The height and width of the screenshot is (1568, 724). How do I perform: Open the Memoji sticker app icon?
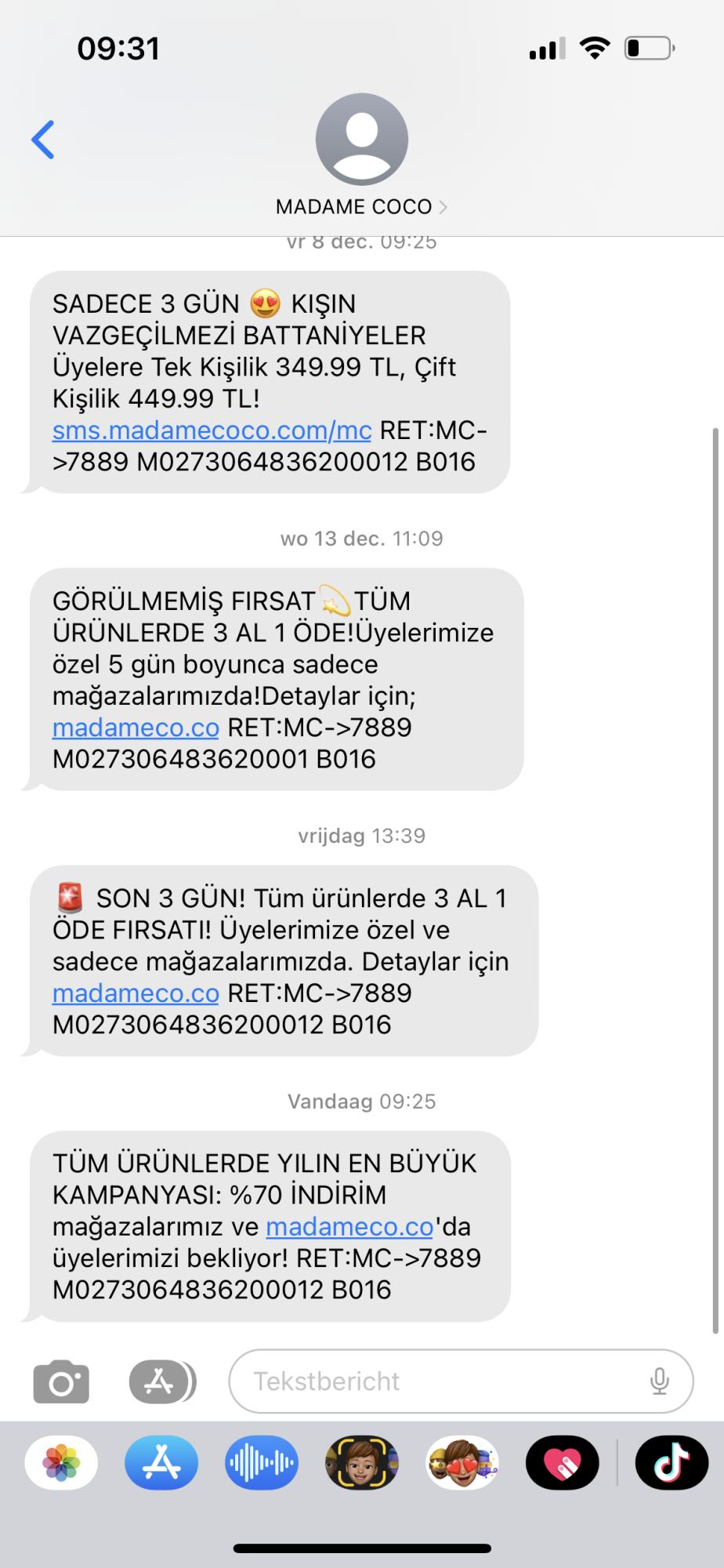(361, 1463)
